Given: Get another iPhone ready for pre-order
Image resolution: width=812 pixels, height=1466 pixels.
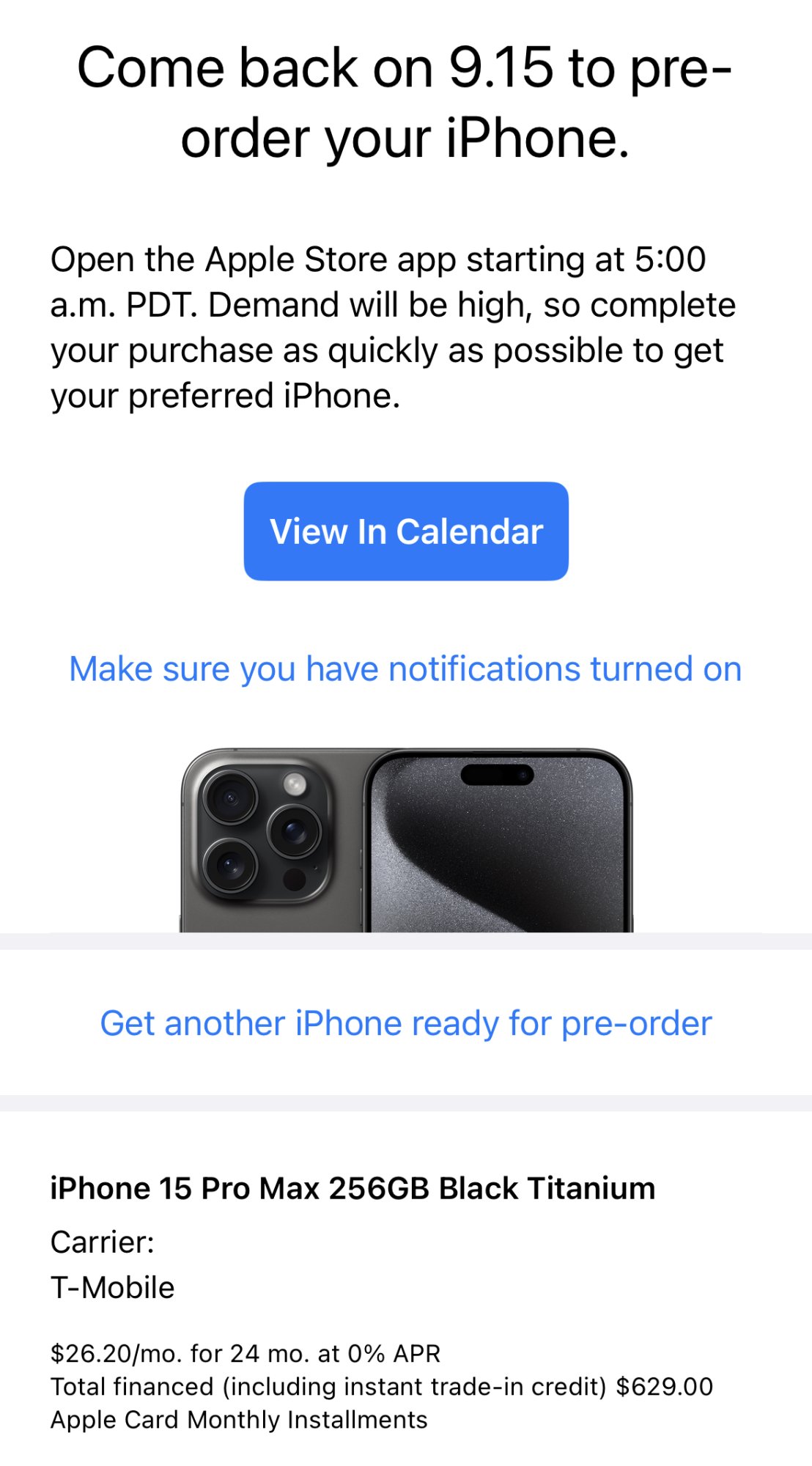Looking at the screenshot, I should pyautogui.click(x=405, y=1023).
